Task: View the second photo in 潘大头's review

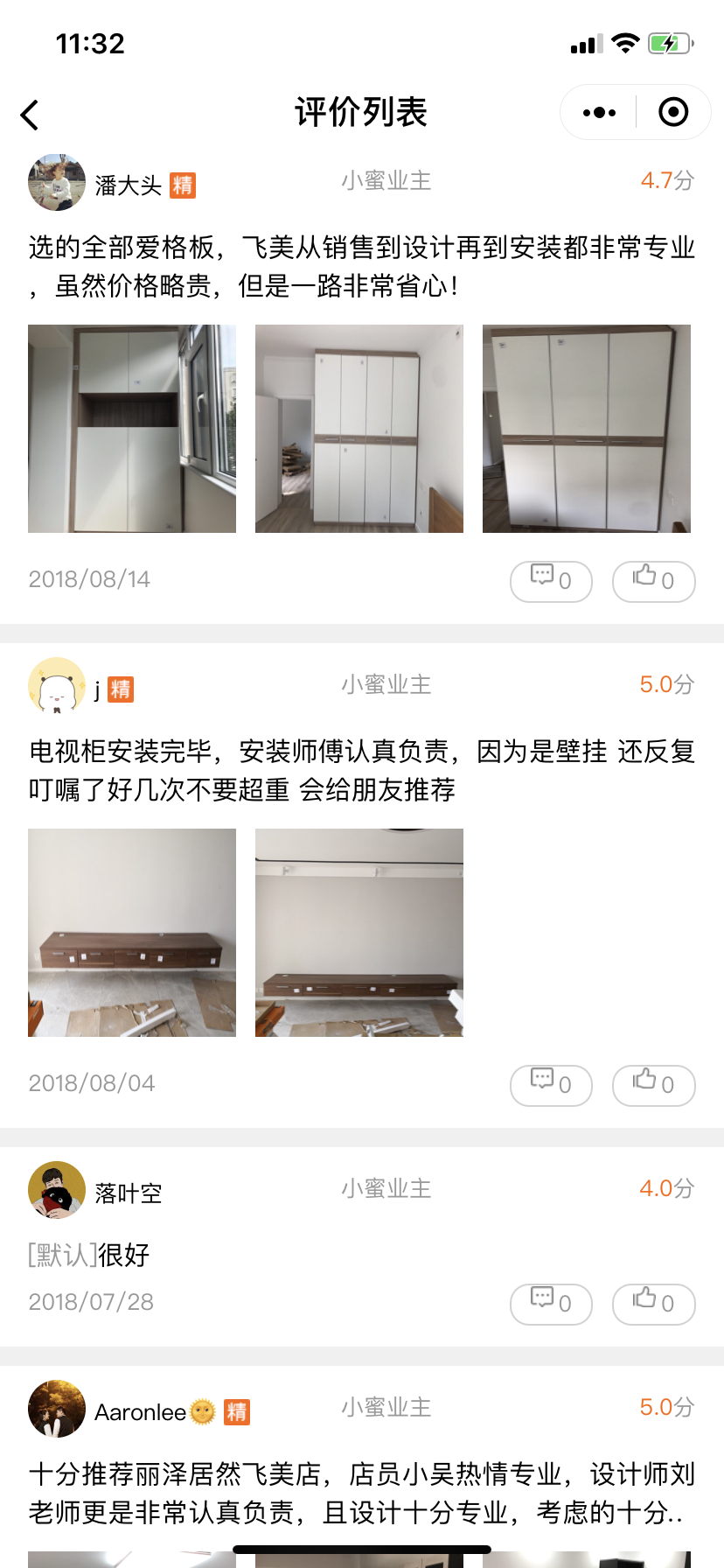Action: tap(359, 429)
